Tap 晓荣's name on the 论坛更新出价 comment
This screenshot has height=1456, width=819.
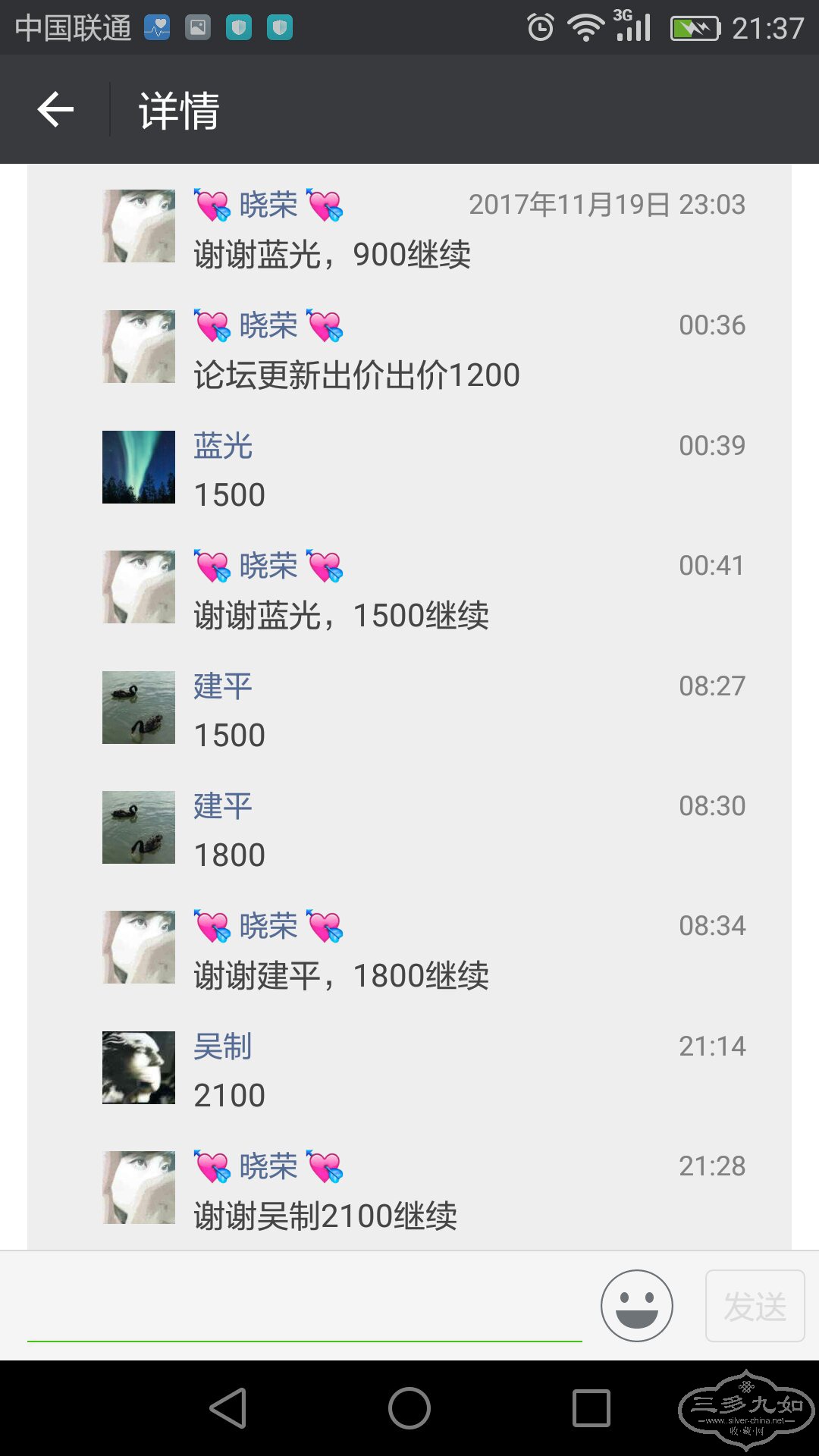(268, 326)
